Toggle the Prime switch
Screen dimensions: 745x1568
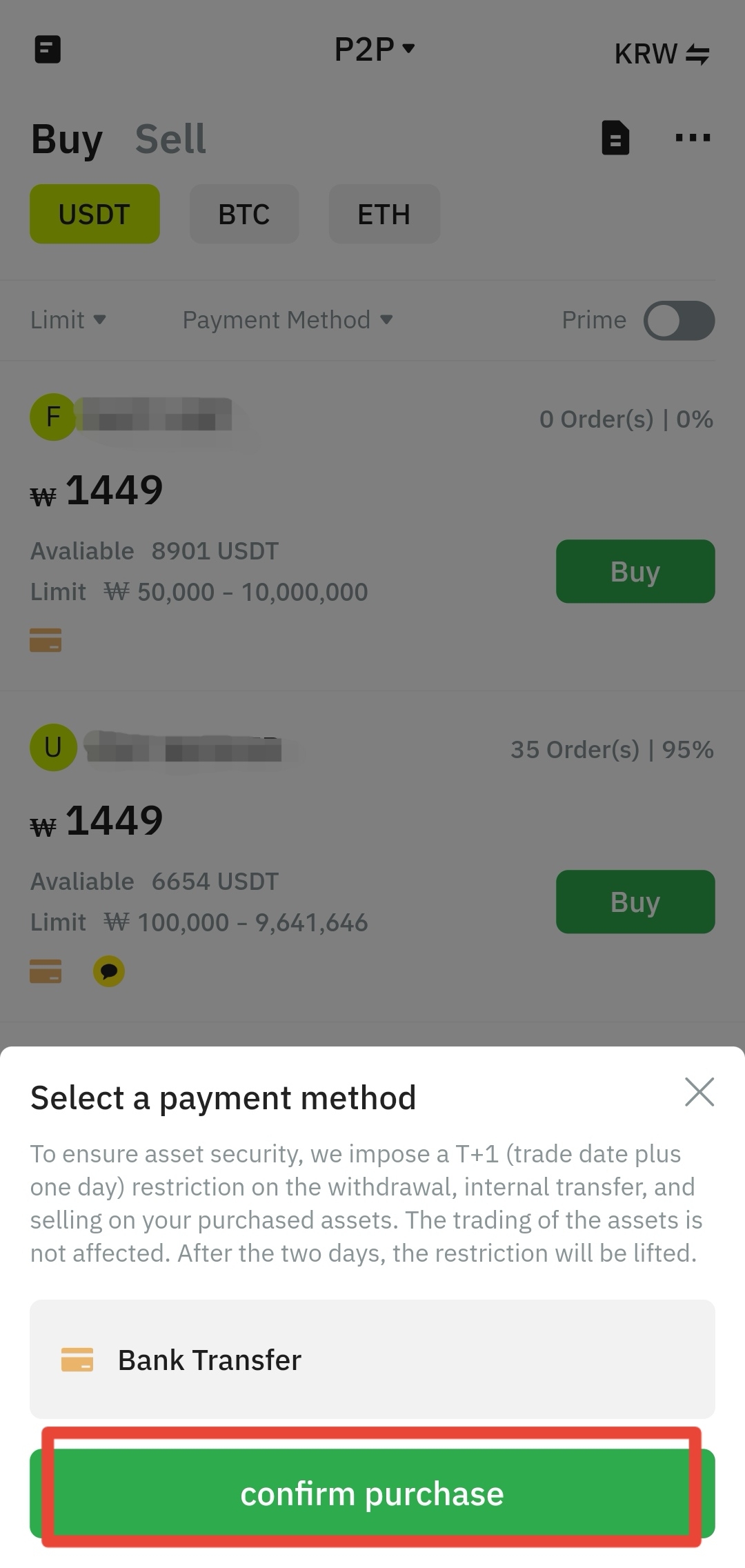coord(679,321)
